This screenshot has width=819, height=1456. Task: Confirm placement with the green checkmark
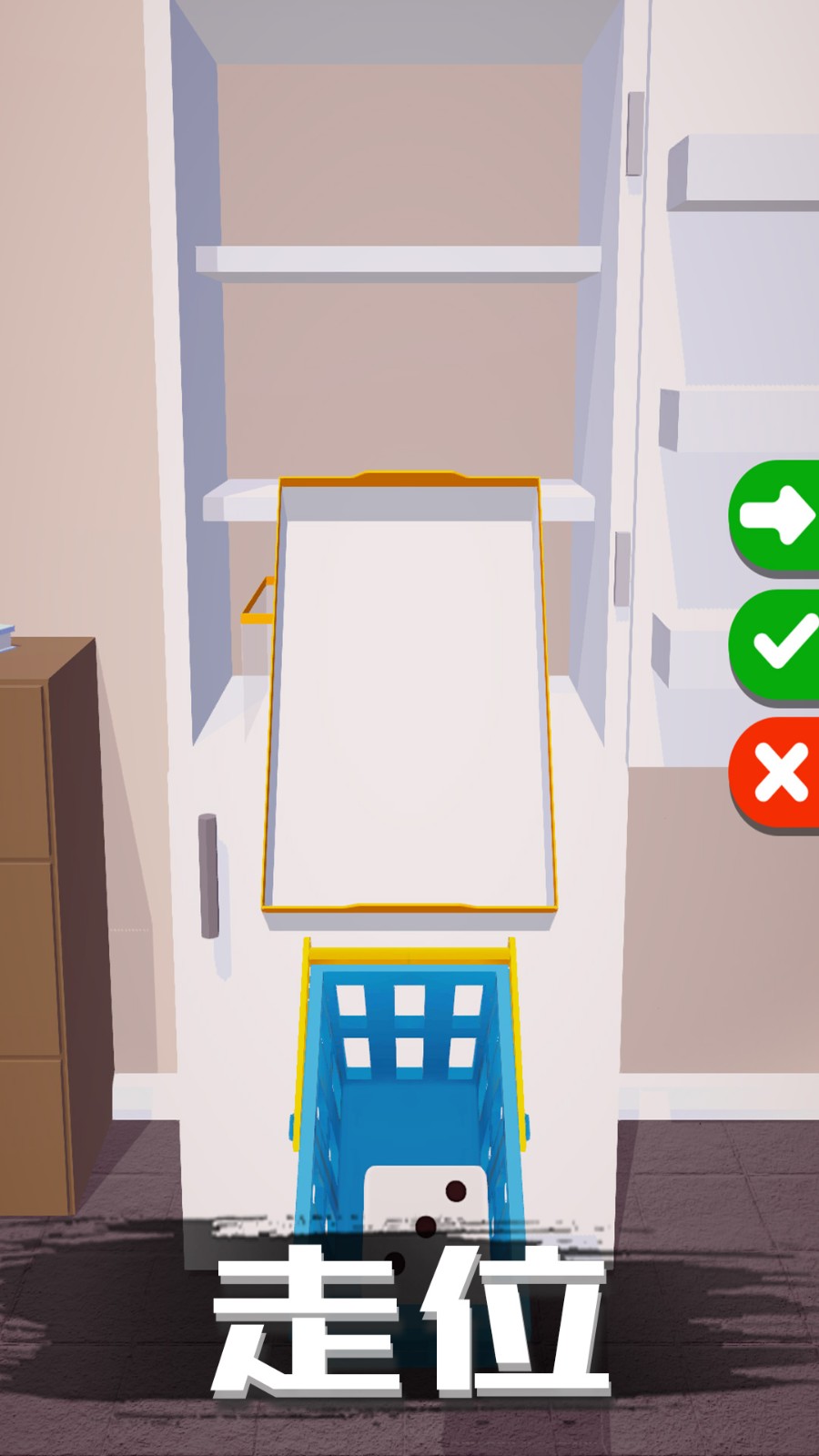point(778,643)
